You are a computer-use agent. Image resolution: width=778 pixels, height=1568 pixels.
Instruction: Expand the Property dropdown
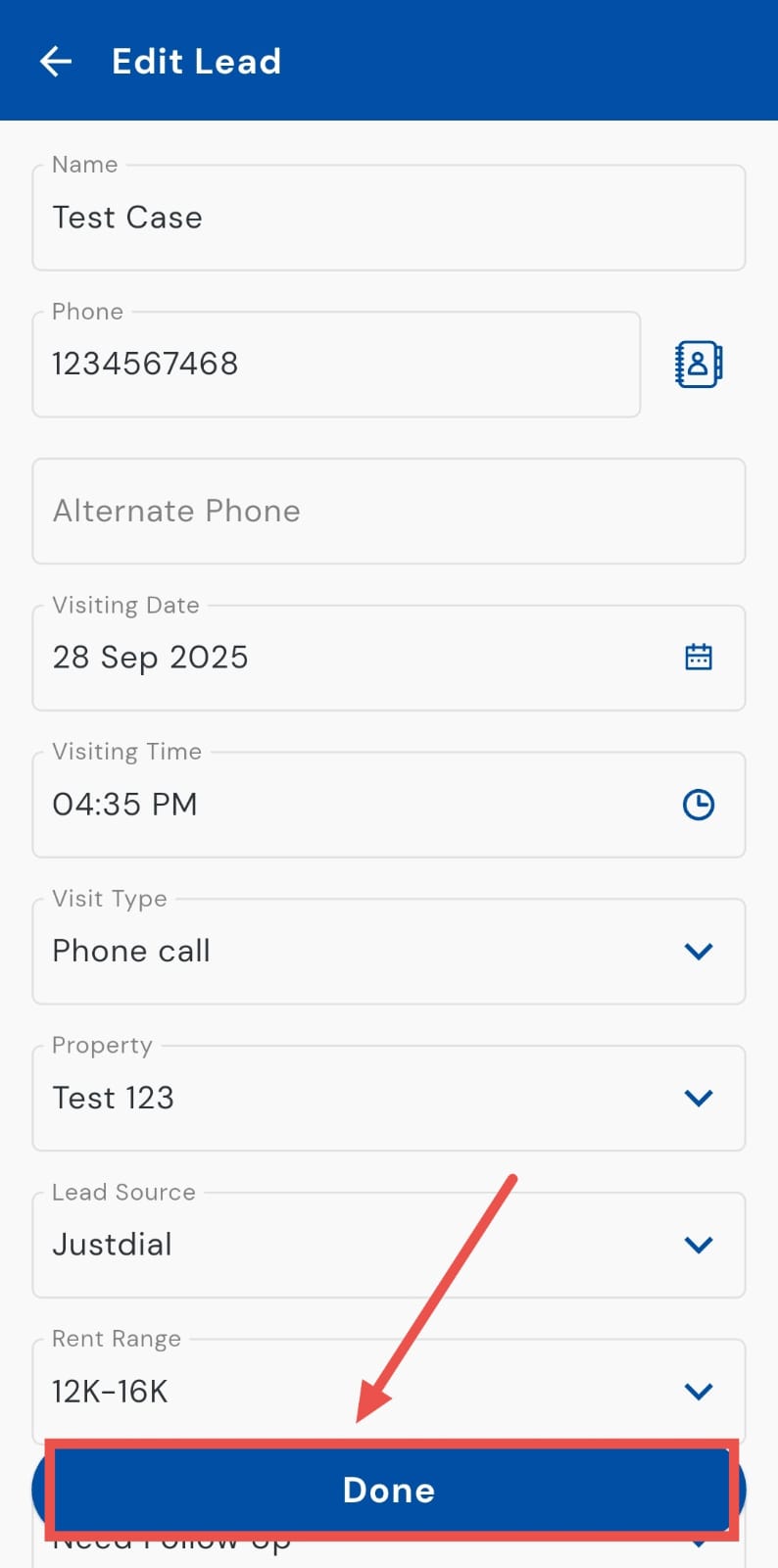[698, 1099]
